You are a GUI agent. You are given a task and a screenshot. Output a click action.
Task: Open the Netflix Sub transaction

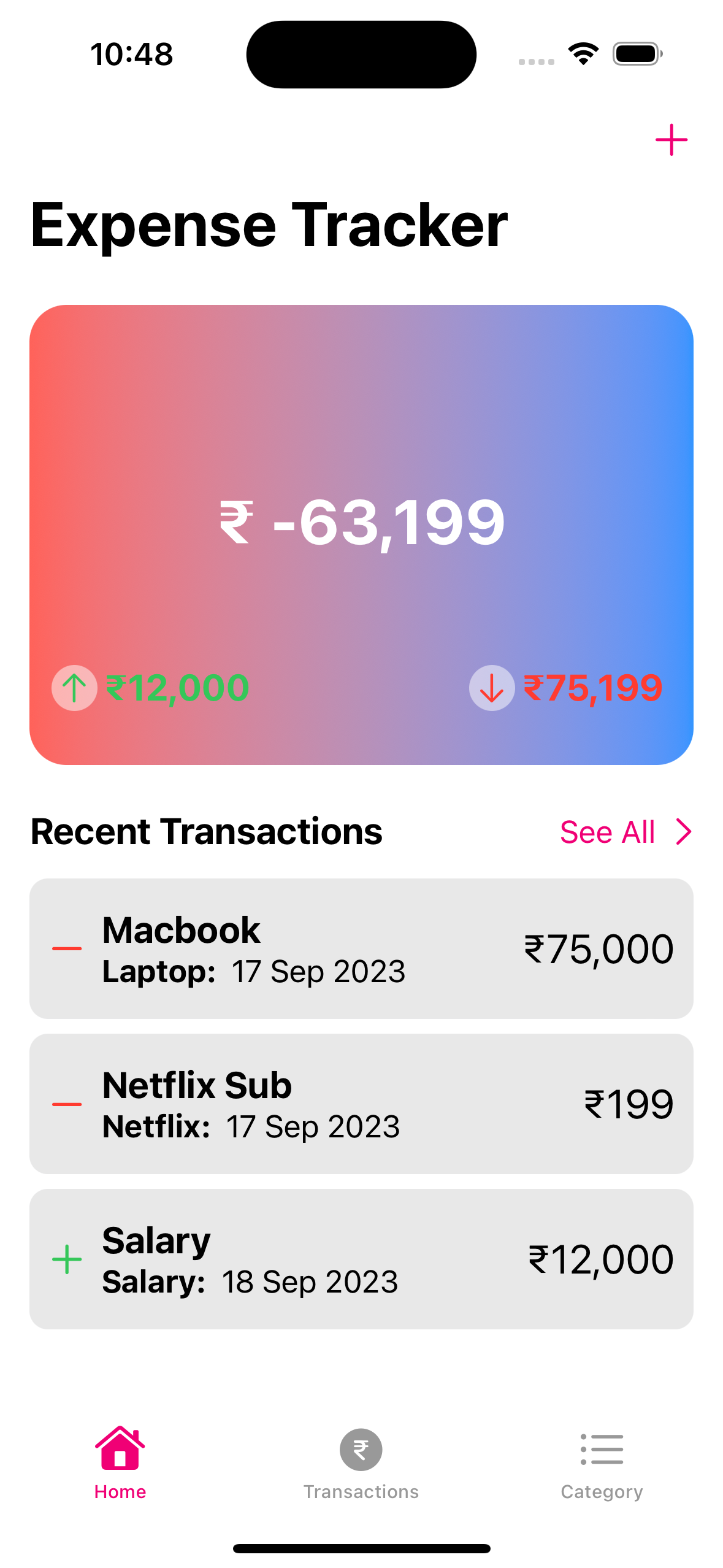coord(361,1104)
